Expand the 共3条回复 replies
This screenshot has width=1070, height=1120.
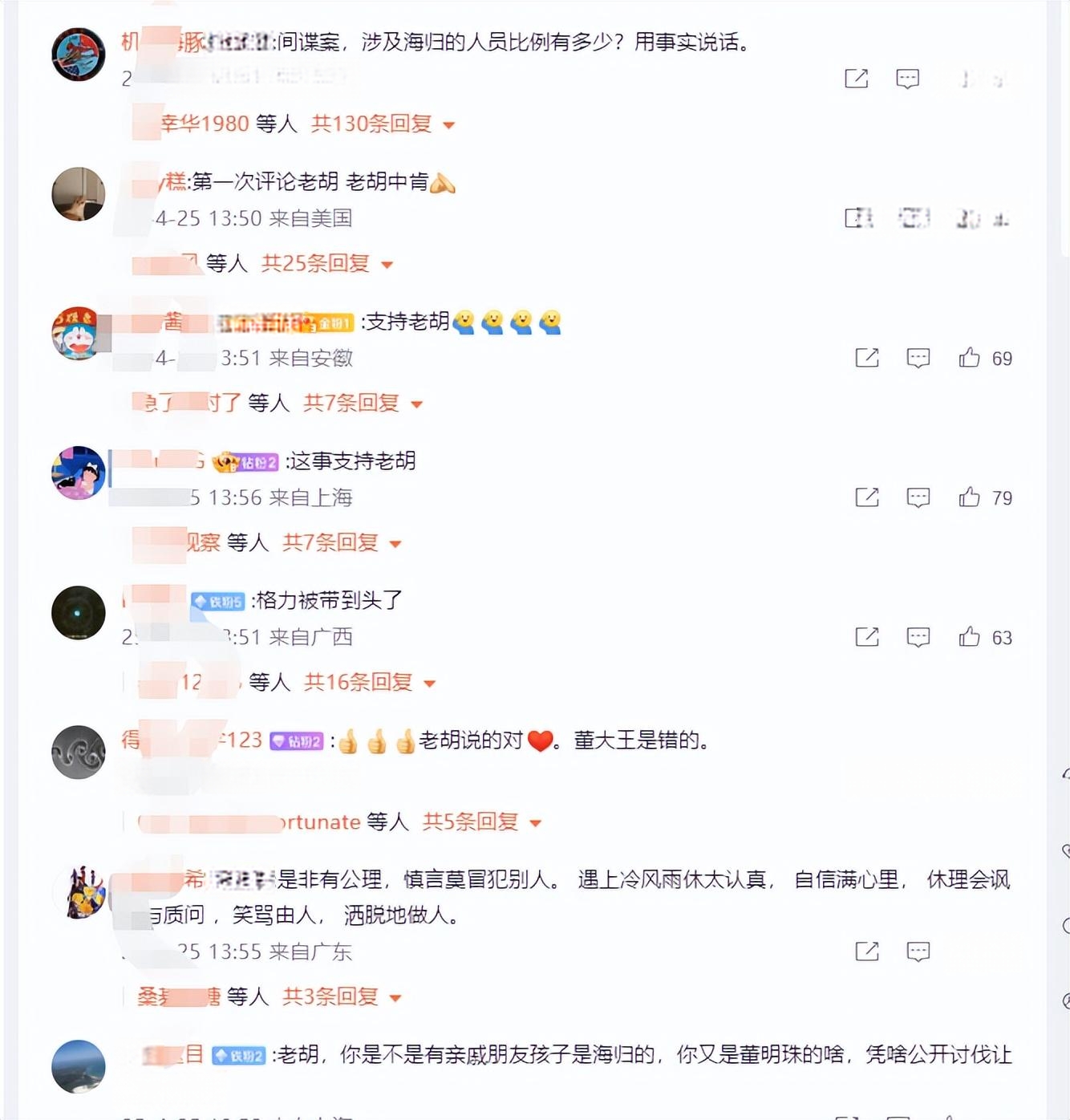(341, 997)
